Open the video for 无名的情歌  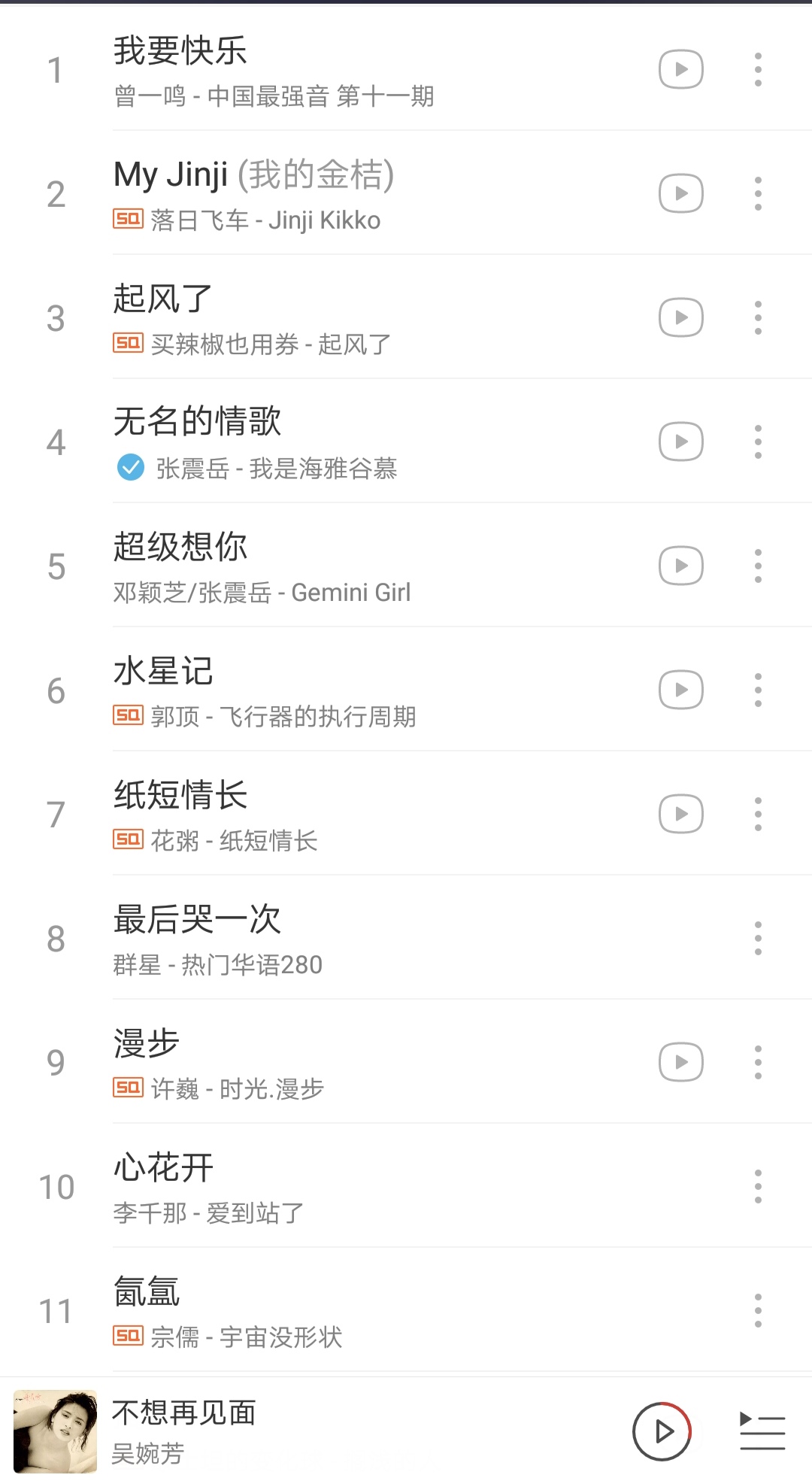click(x=680, y=442)
